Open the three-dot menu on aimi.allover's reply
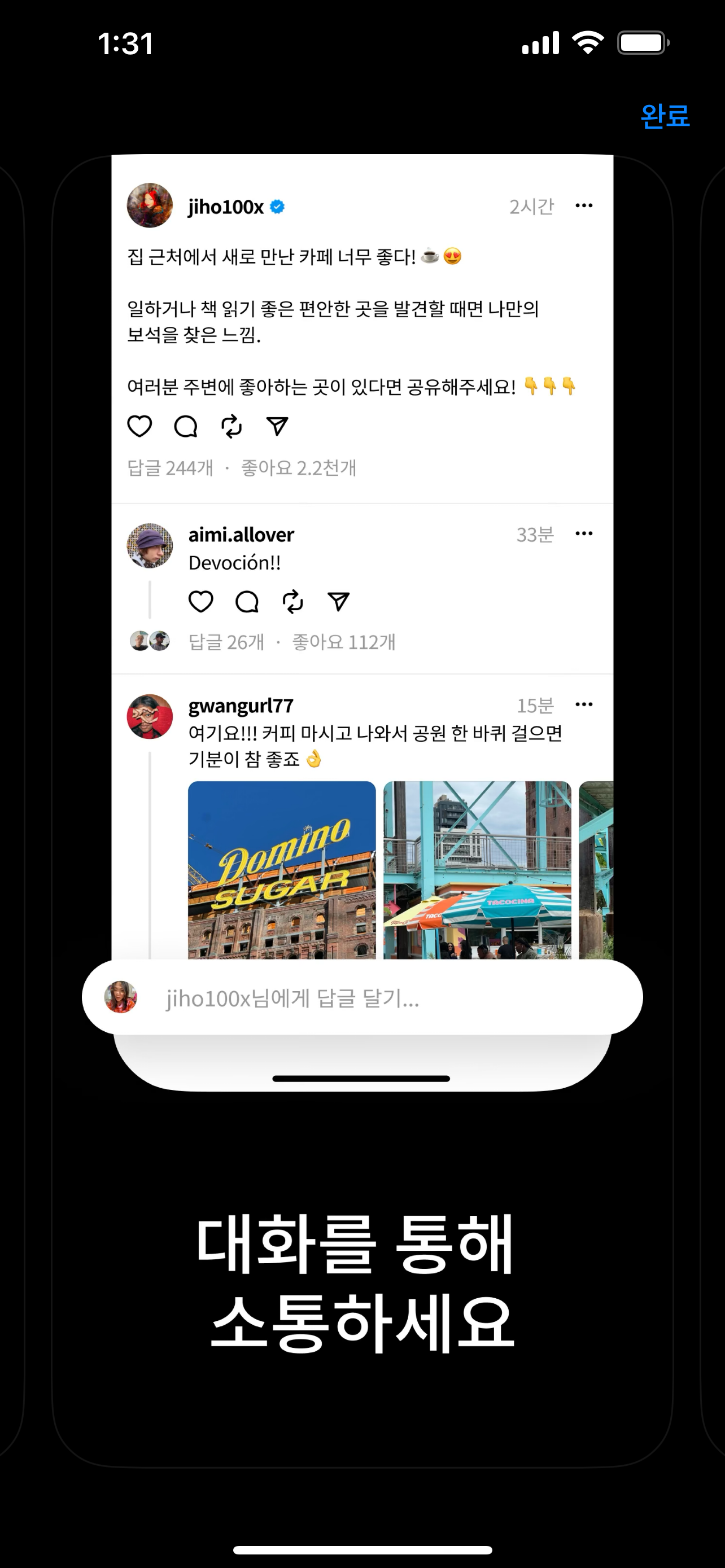The height and width of the screenshot is (1568, 725). (583, 533)
